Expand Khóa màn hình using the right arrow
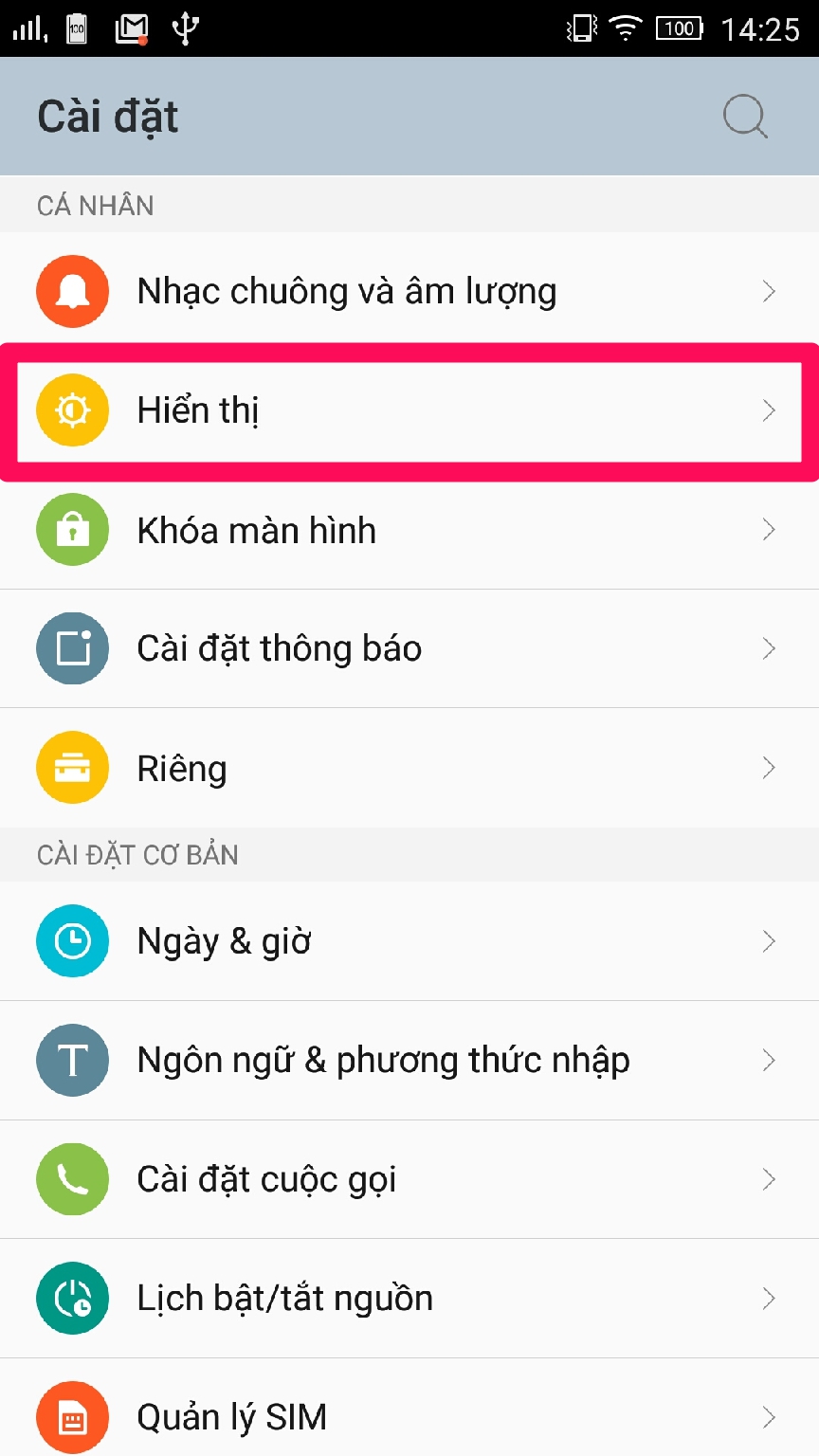The width and height of the screenshot is (819, 1456). tap(769, 530)
